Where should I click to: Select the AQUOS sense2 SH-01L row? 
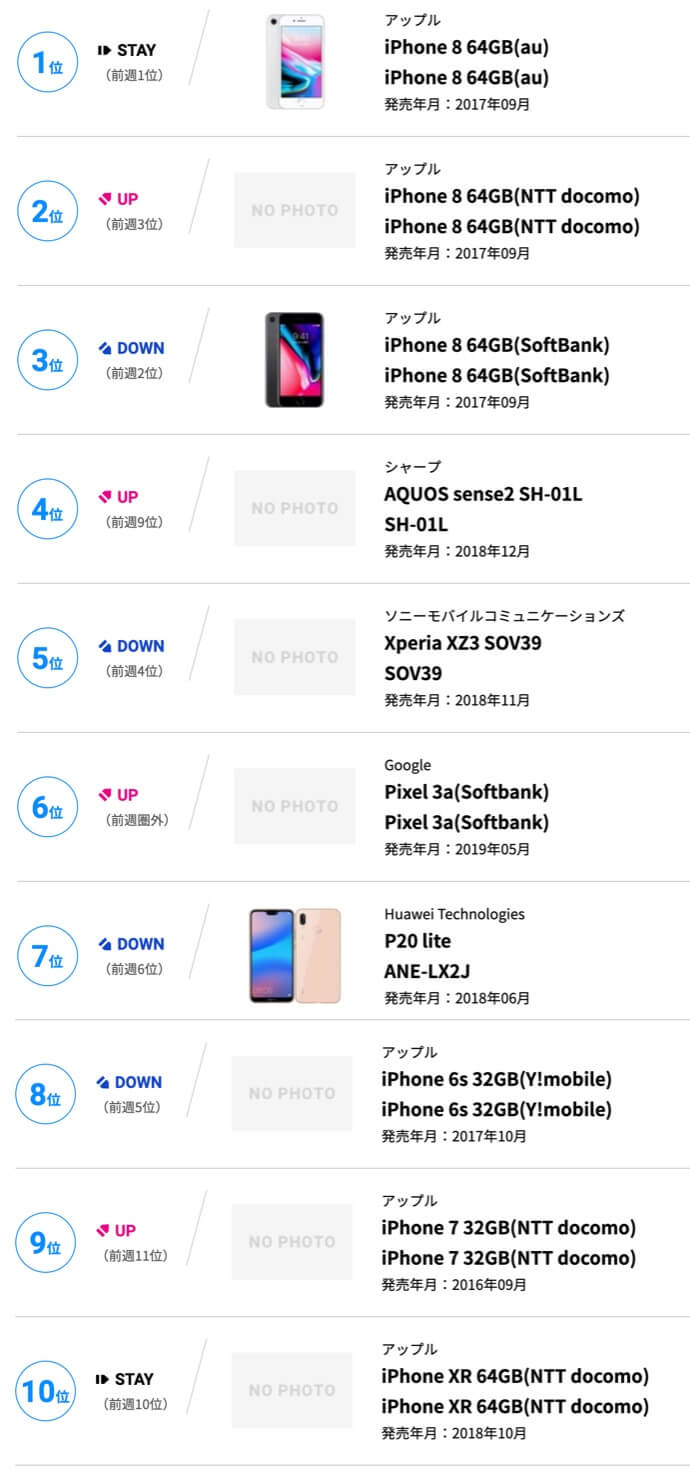tap(345, 509)
